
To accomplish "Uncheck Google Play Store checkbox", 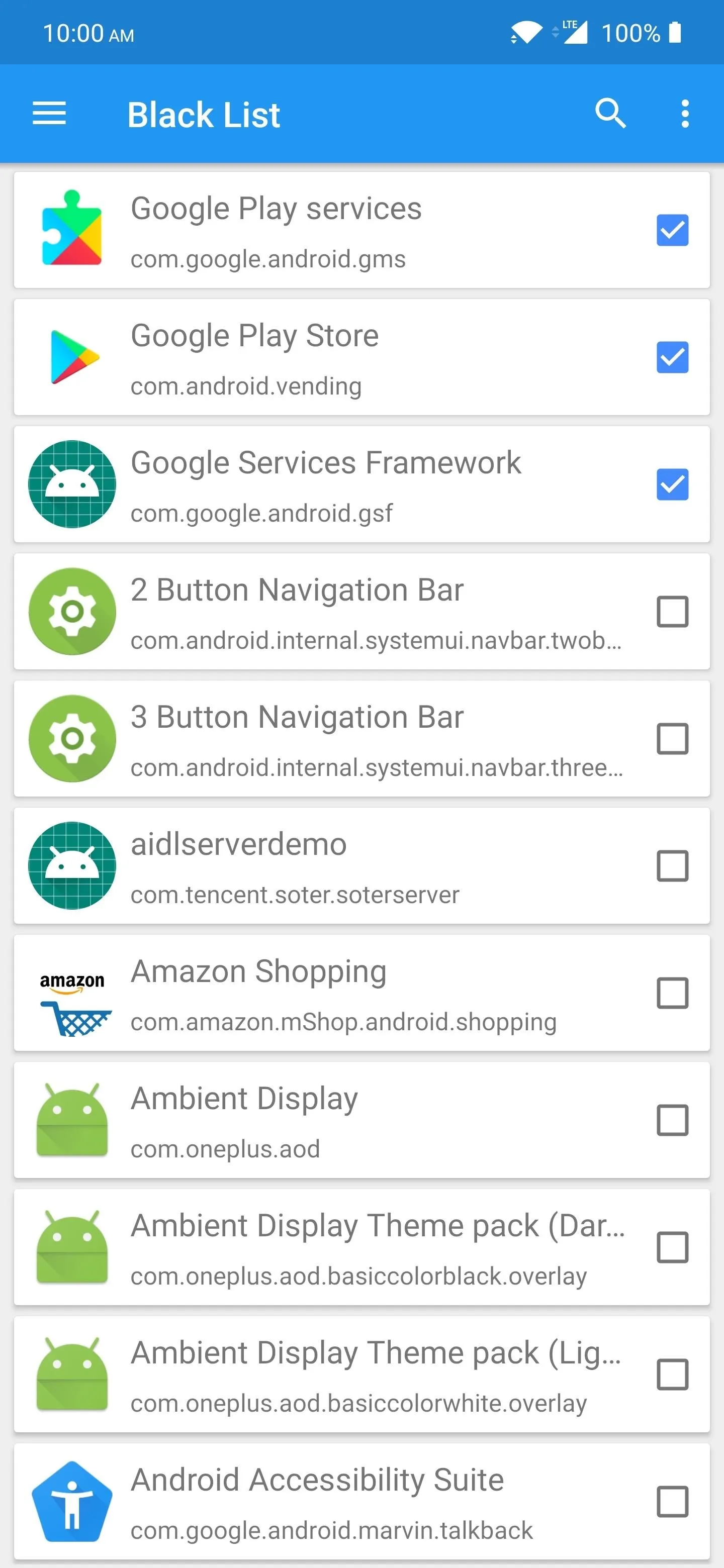I will point(672,357).
